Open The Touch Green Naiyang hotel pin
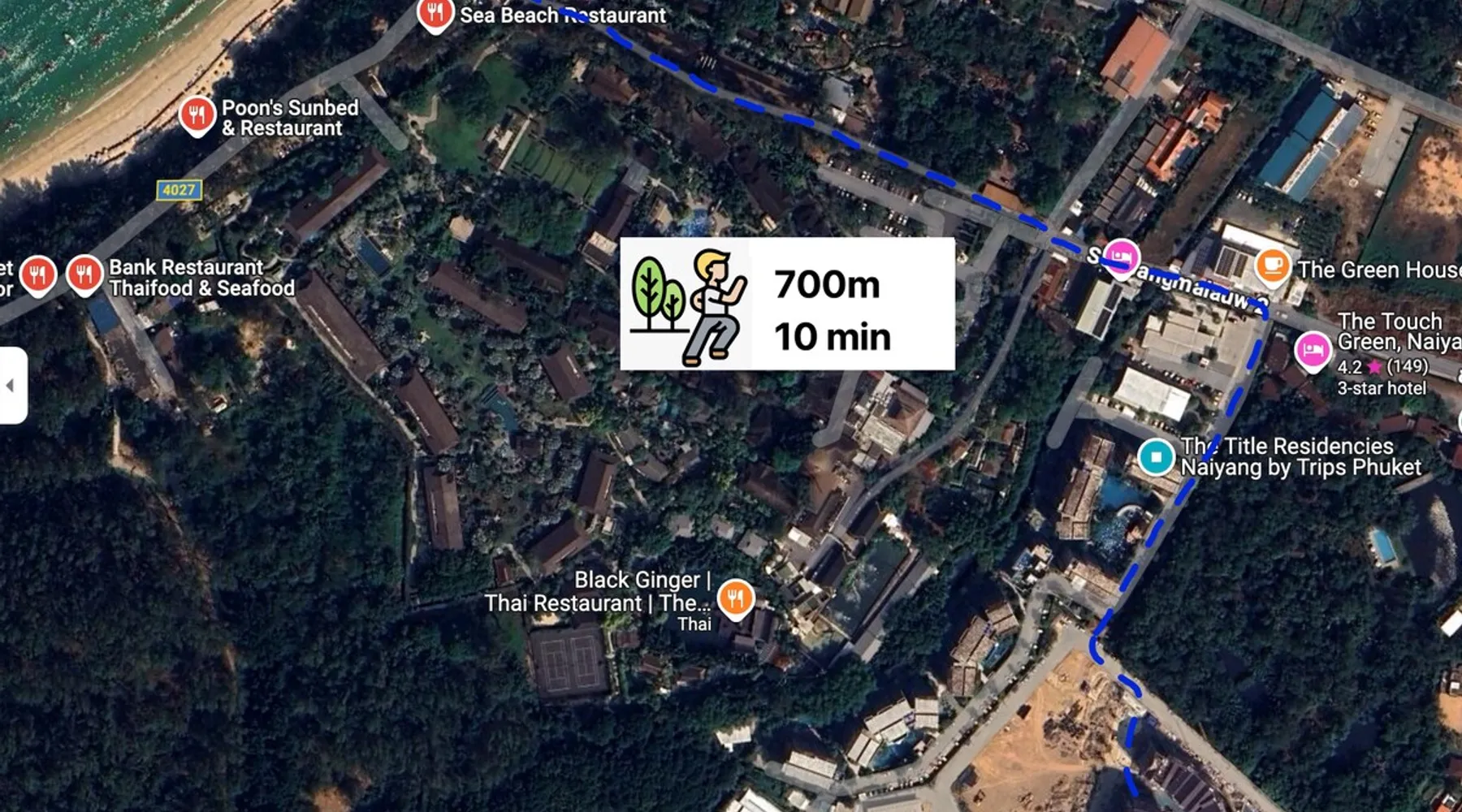 click(1313, 350)
